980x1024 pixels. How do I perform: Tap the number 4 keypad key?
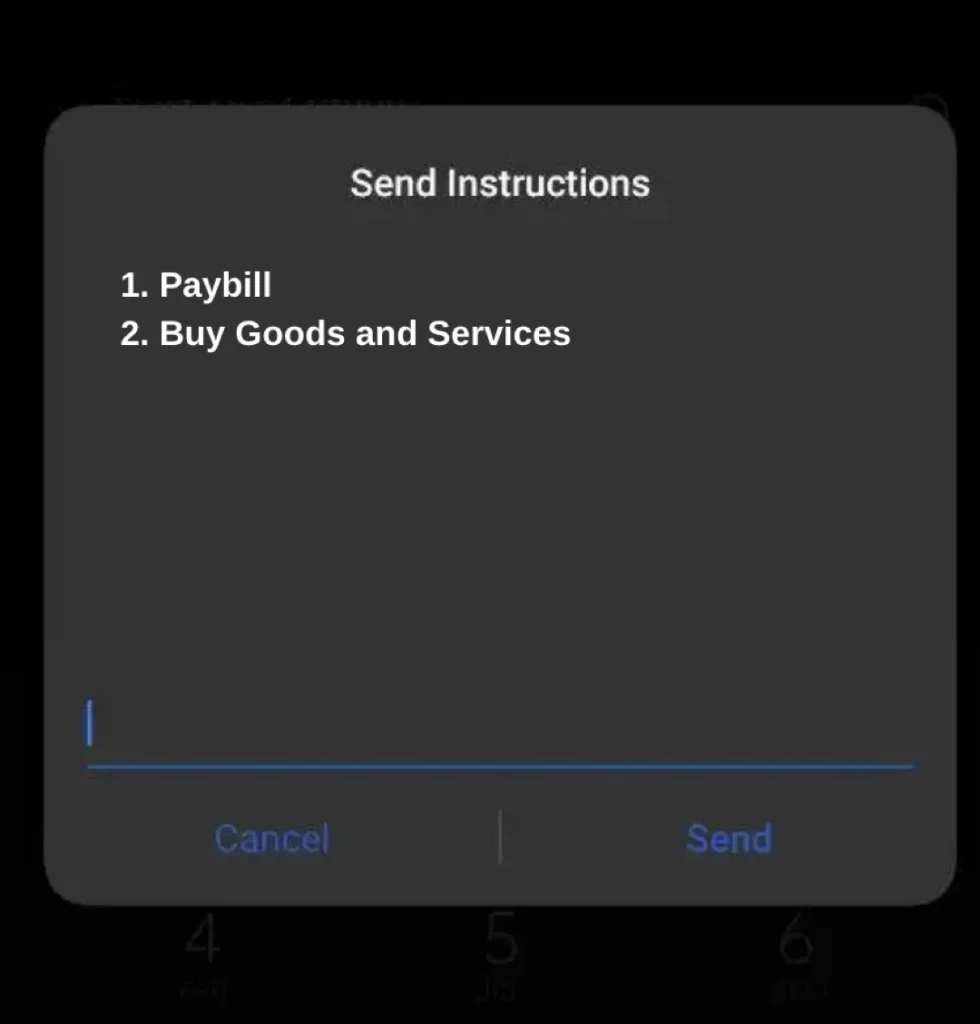click(x=203, y=945)
